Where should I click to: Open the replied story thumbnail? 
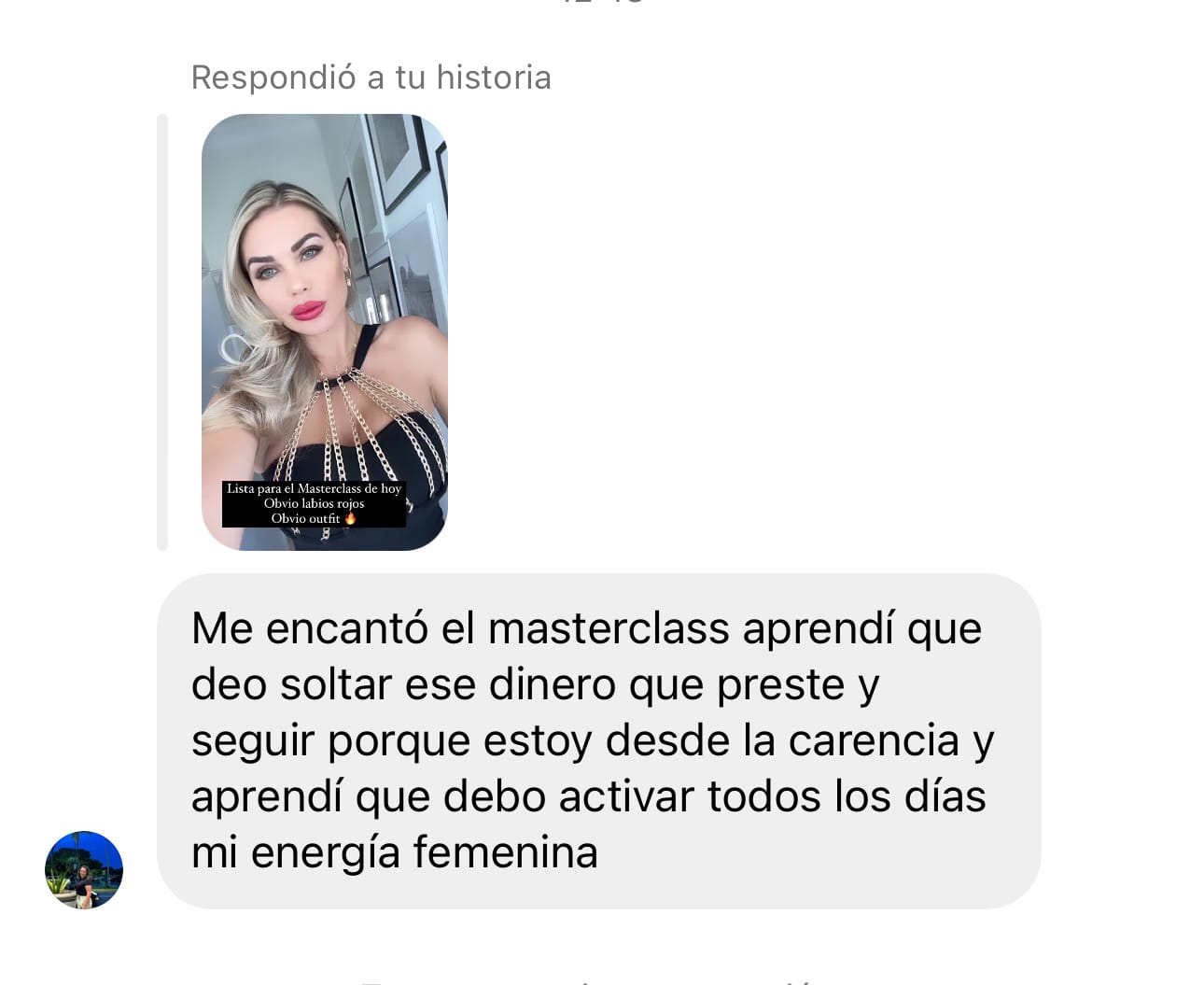(x=324, y=331)
